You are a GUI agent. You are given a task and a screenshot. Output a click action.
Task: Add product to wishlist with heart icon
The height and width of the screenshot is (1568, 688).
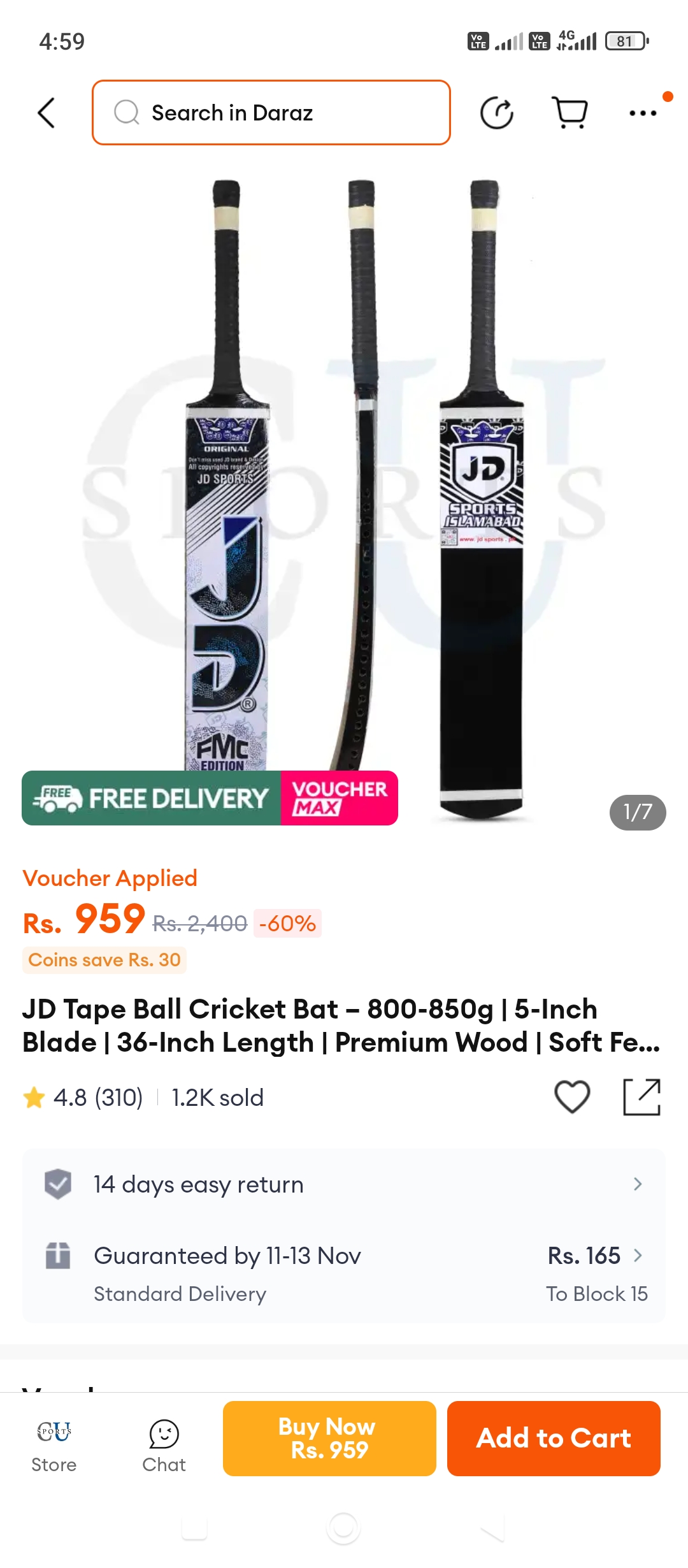(572, 1097)
